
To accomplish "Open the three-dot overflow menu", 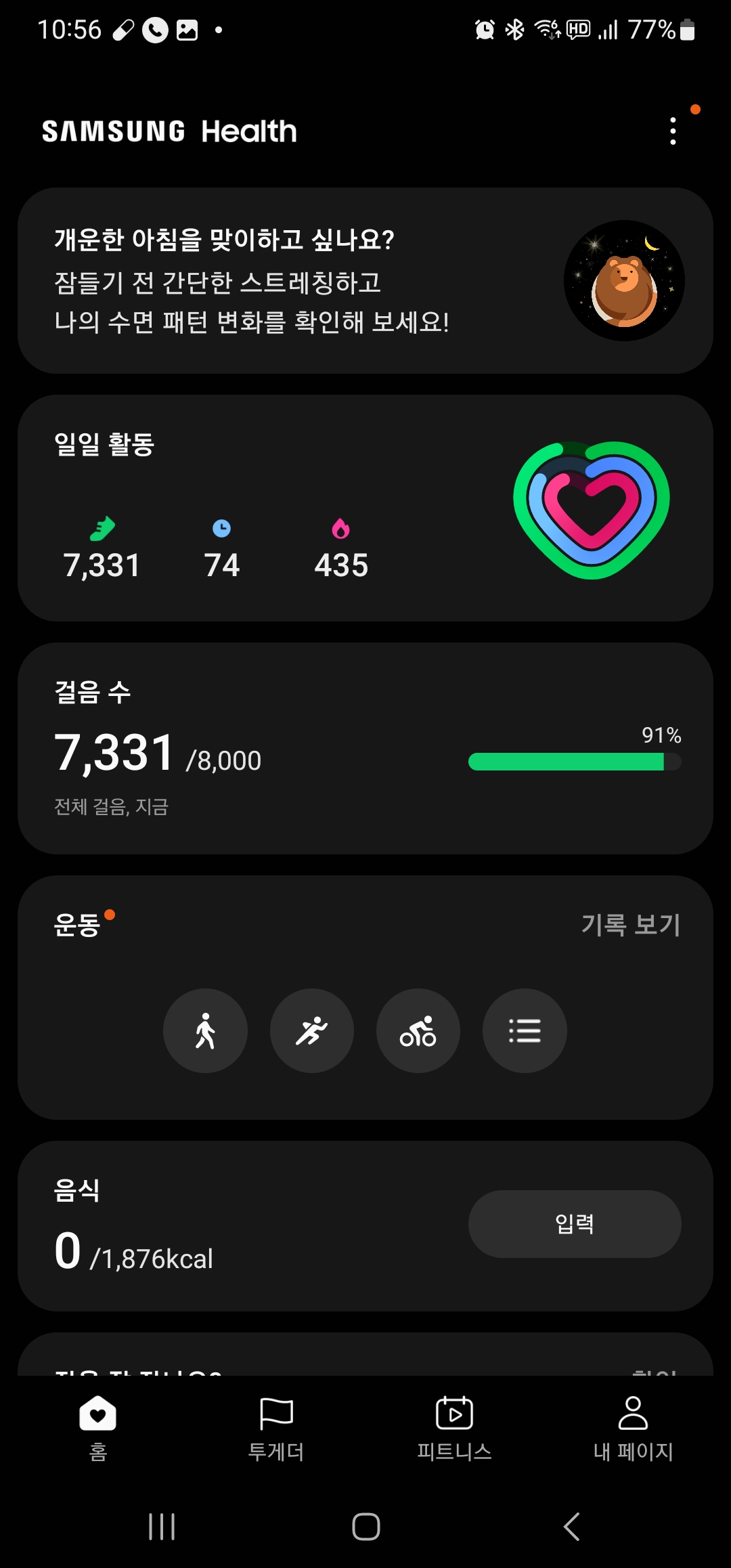I will coord(673,131).
